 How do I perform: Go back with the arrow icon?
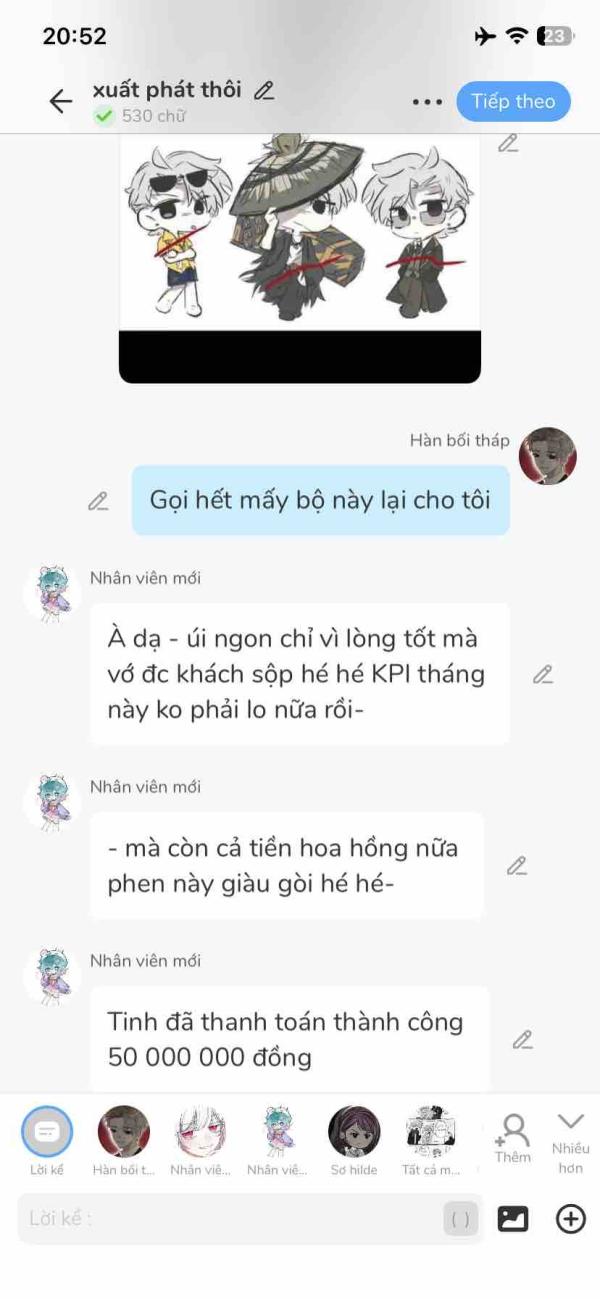click(61, 101)
